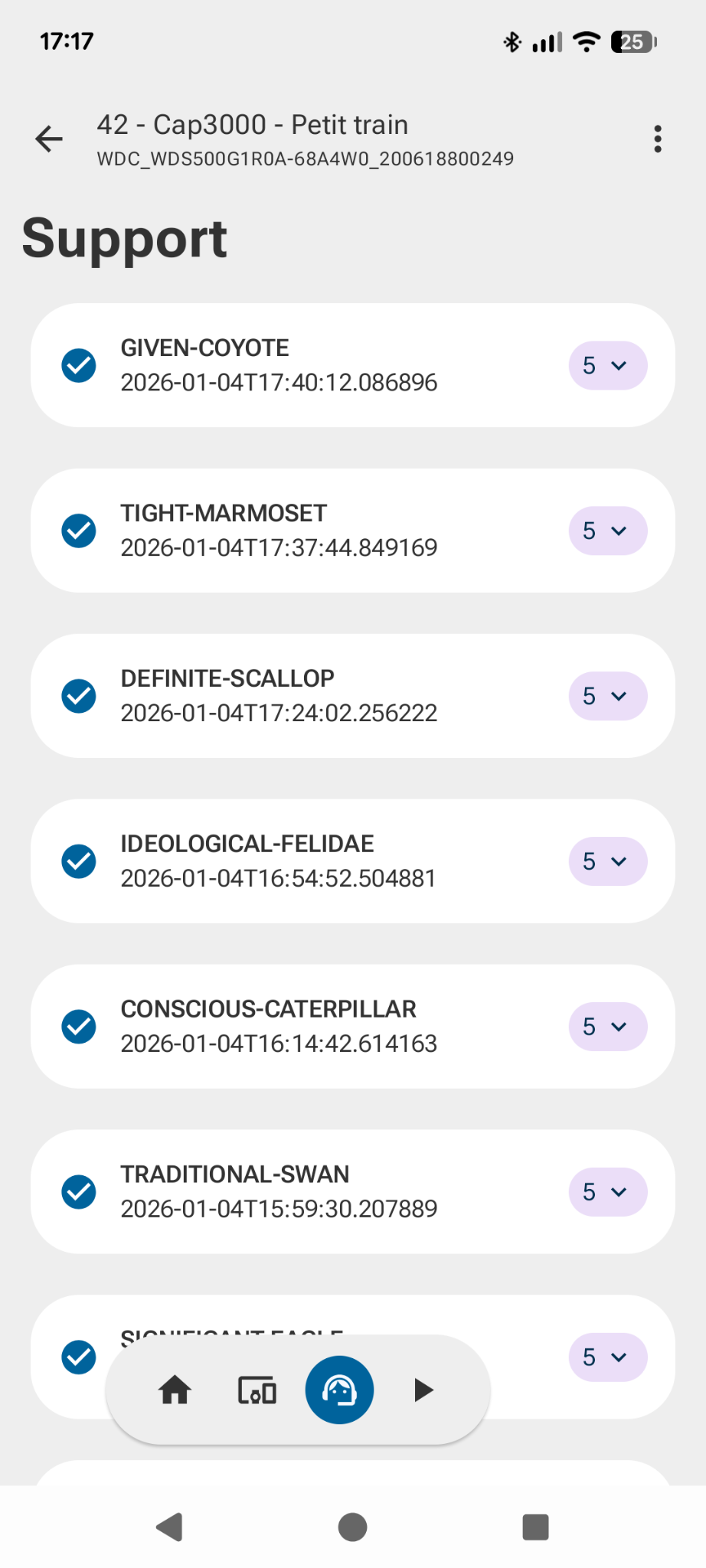
Task: Go back using the app bar arrow
Action: tap(49, 139)
